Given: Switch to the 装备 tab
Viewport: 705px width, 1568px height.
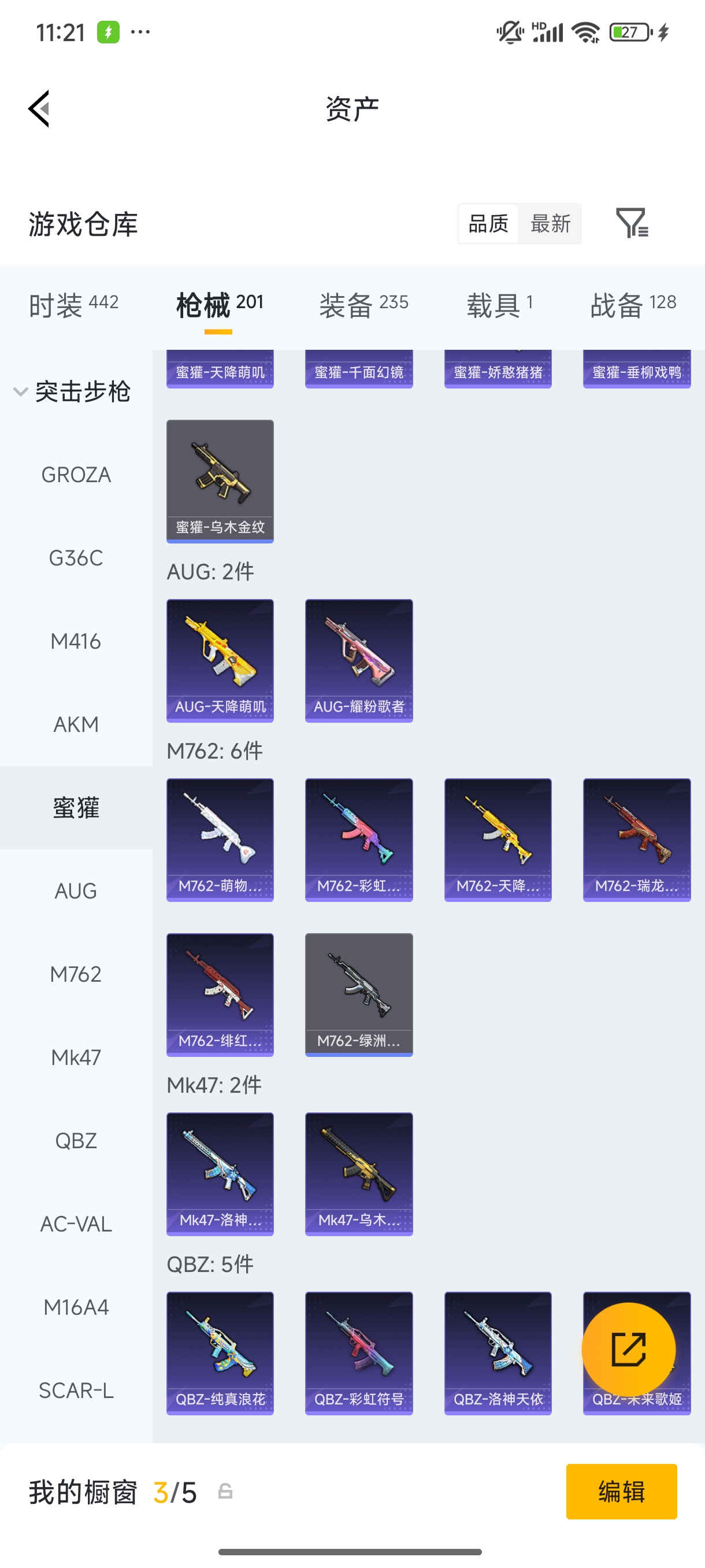Looking at the screenshot, I should tap(363, 304).
